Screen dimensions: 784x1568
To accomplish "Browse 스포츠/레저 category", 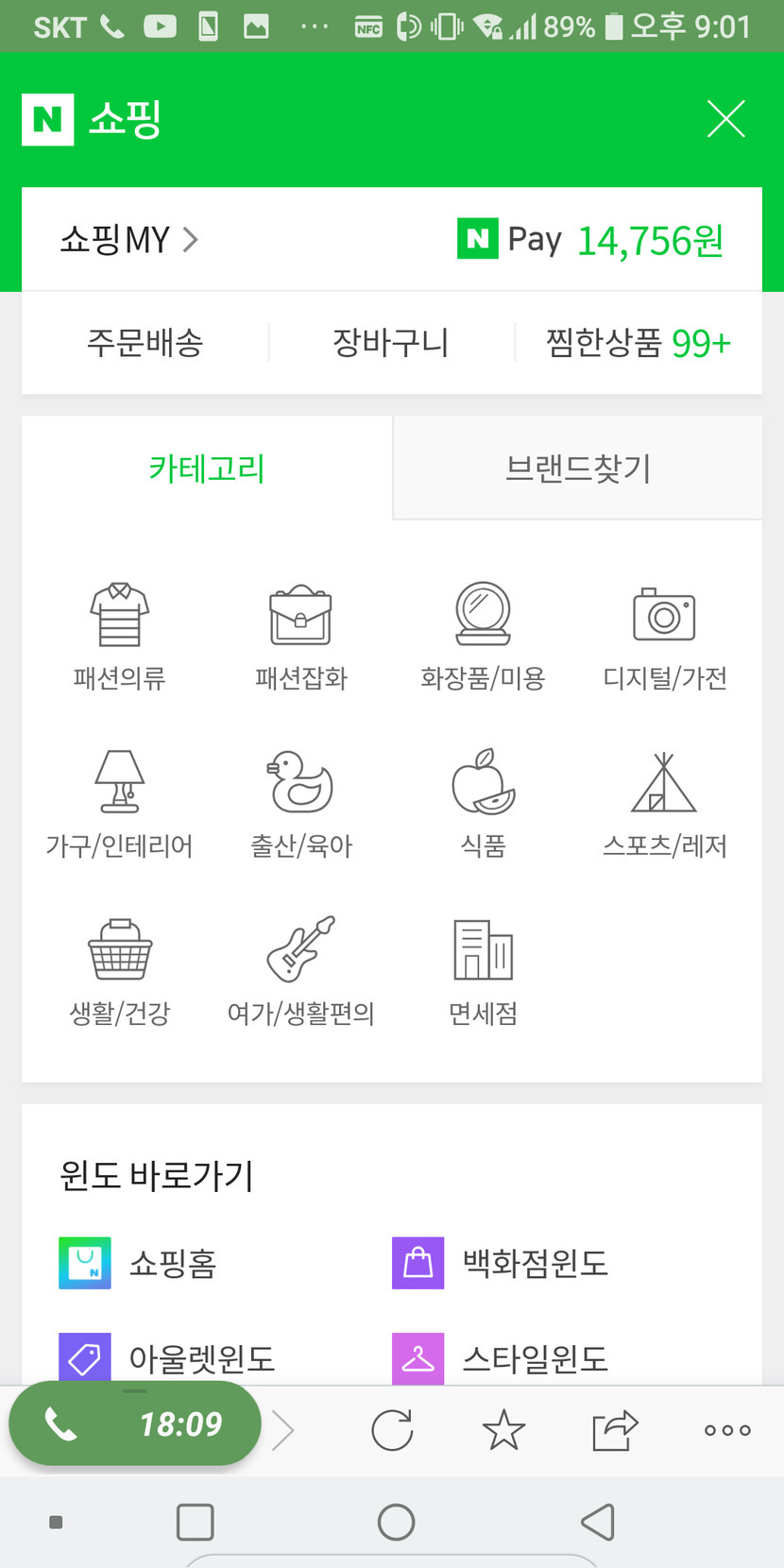I will click(x=665, y=803).
